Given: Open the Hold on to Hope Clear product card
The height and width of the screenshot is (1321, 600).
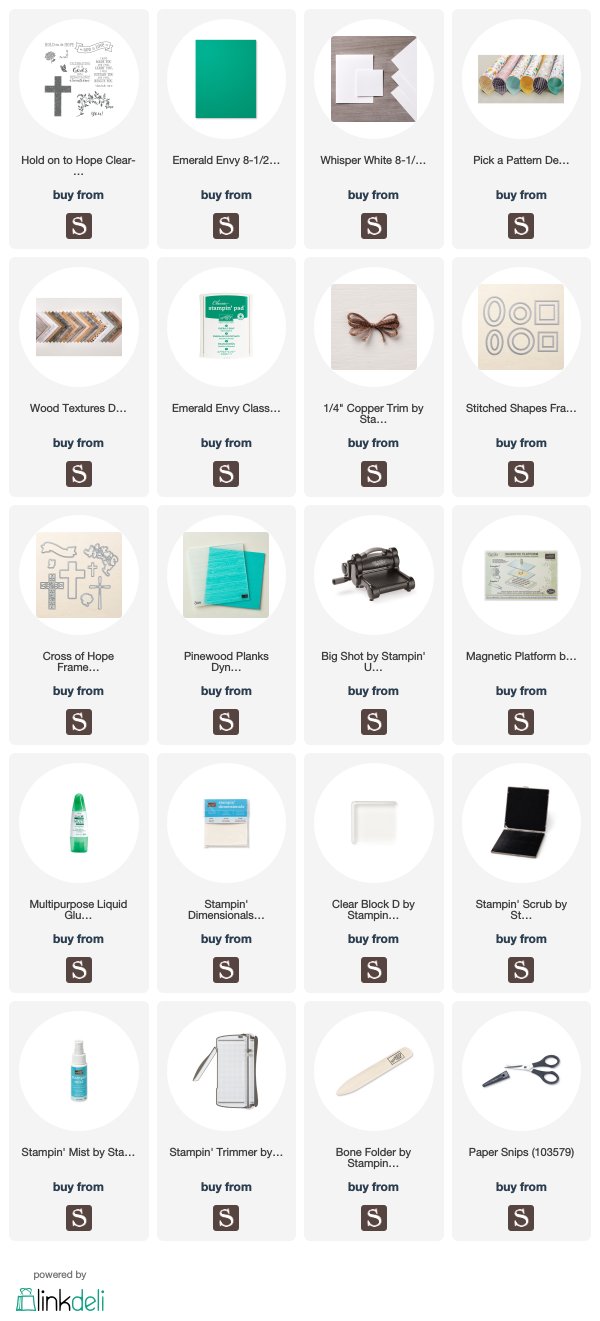Looking at the screenshot, I should coord(79,129).
